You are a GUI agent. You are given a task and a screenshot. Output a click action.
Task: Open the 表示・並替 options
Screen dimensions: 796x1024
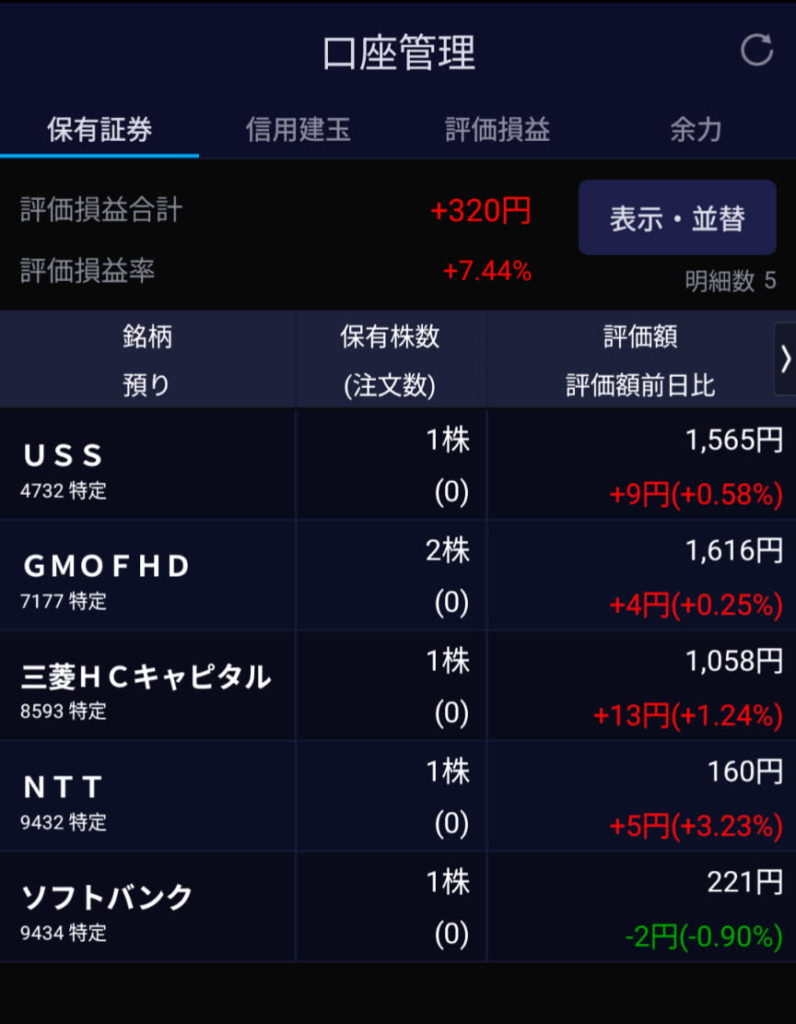677,218
